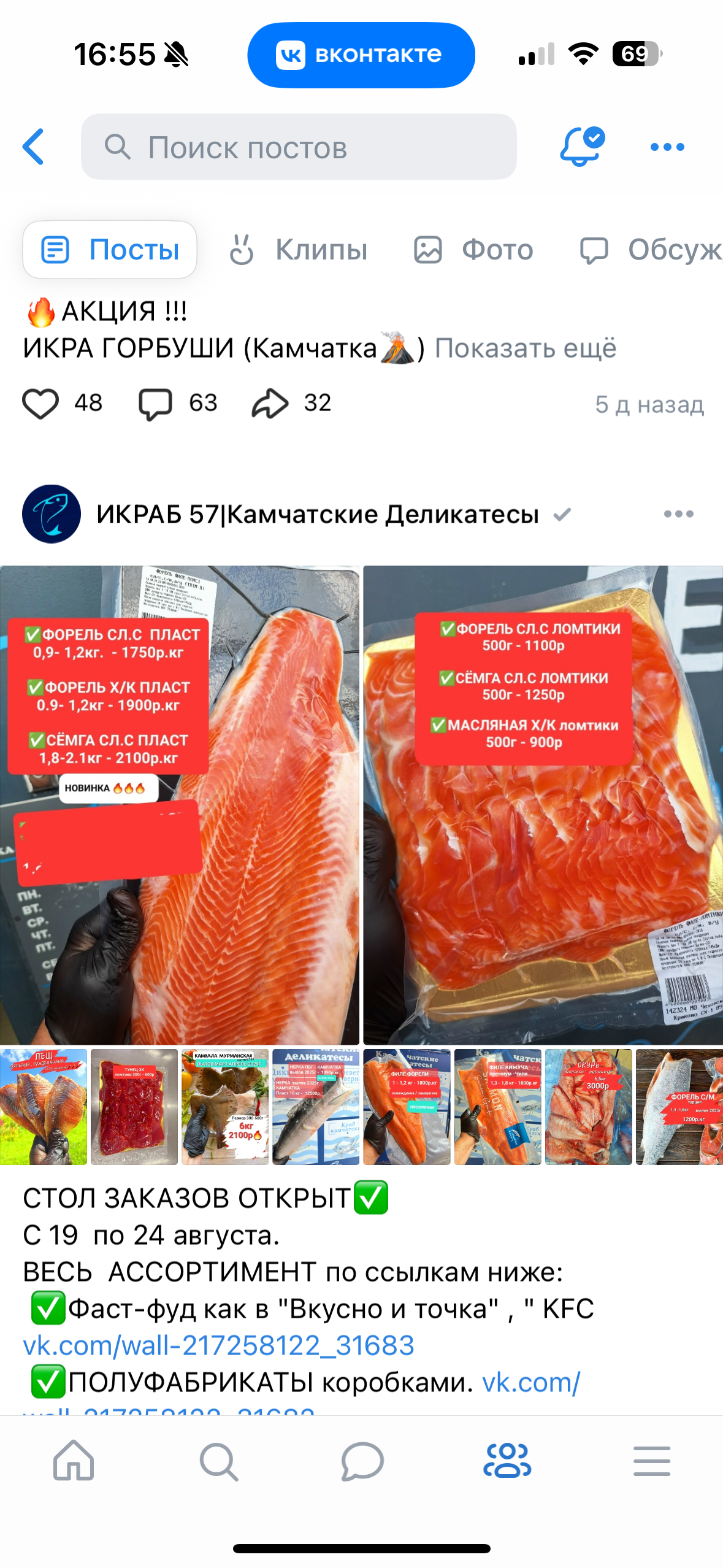Open the post options next to ИКРАБ 57
723x1568 pixels.
point(678,514)
